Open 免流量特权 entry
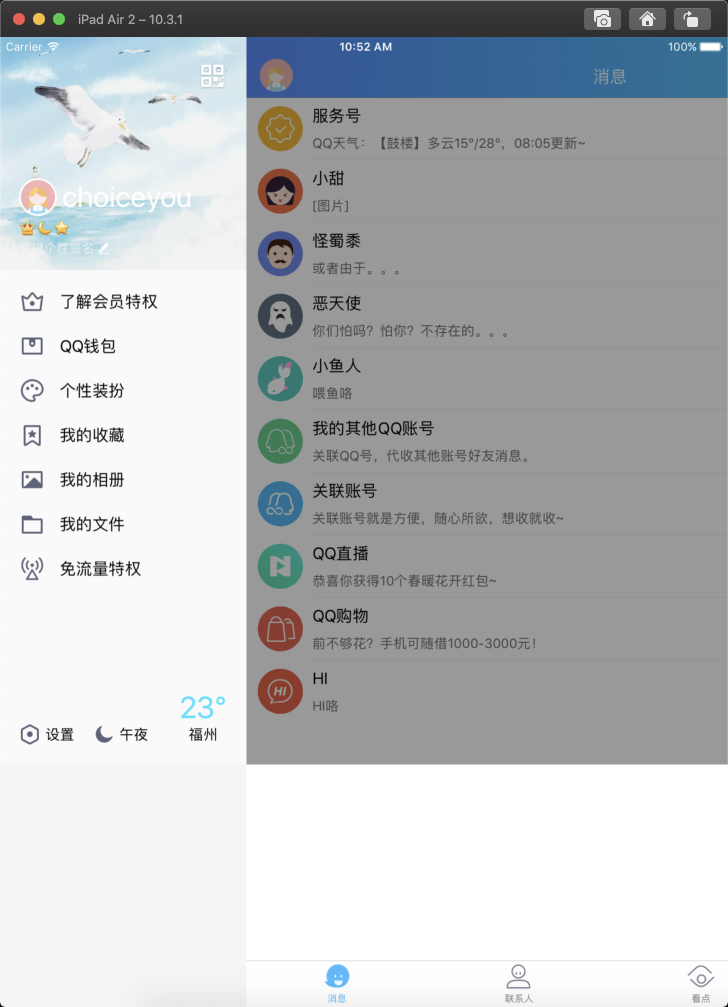Screen dimensions: 728x1007 [123, 568]
